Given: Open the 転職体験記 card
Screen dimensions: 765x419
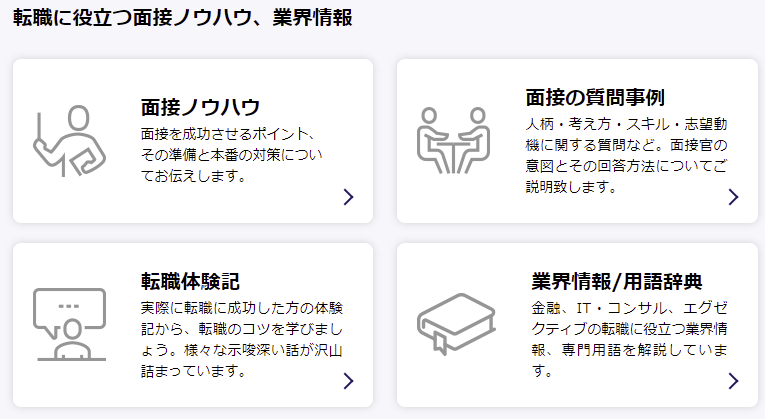Looking at the screenshot, I should pos(193,324).
